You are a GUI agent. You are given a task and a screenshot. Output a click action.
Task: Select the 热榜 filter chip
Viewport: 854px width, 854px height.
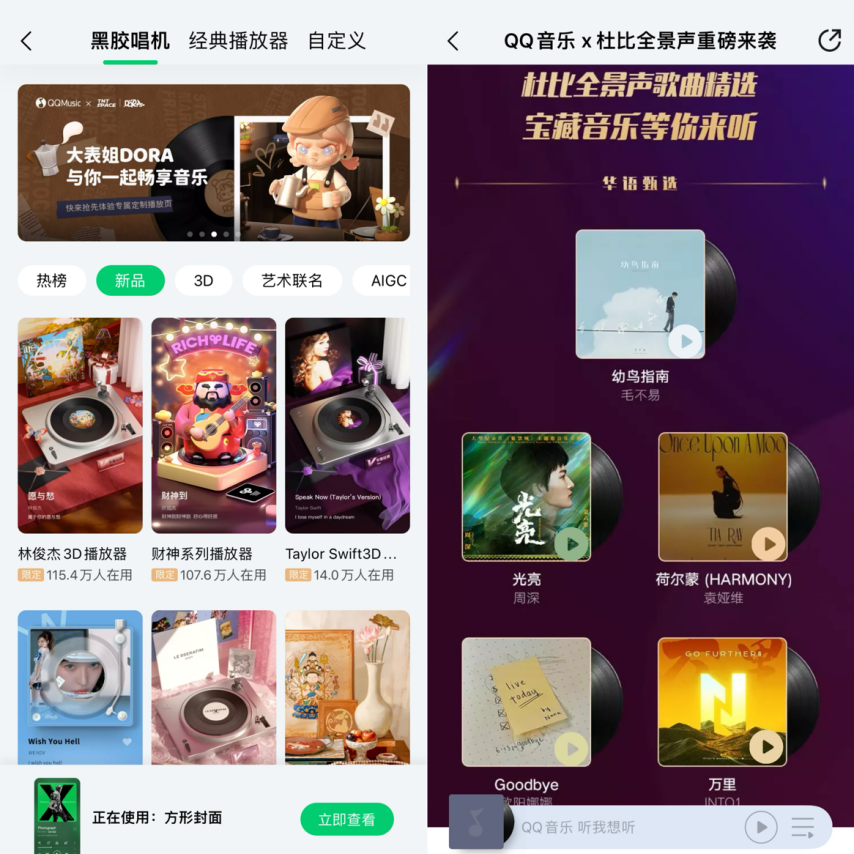click(x=52, y=280)
